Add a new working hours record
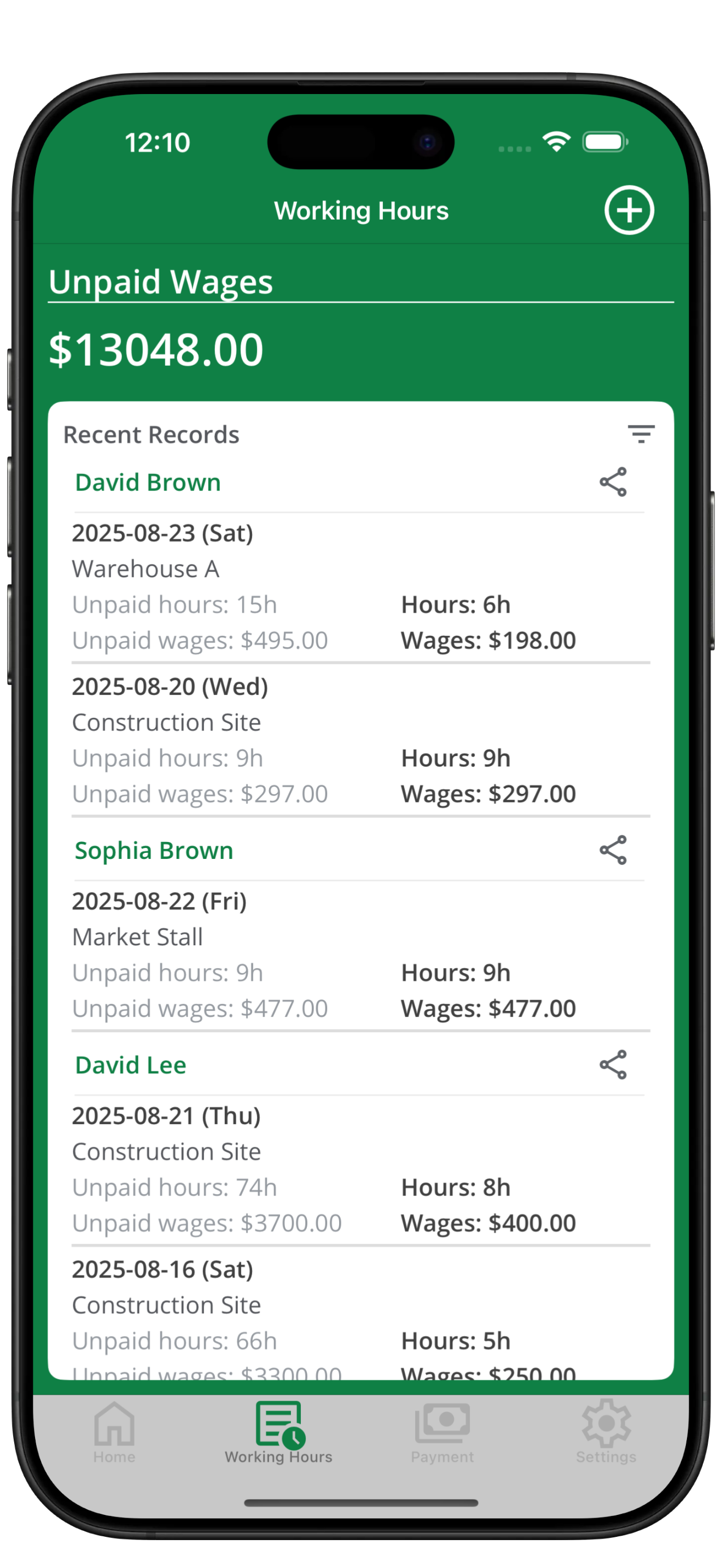 (628, 210)
